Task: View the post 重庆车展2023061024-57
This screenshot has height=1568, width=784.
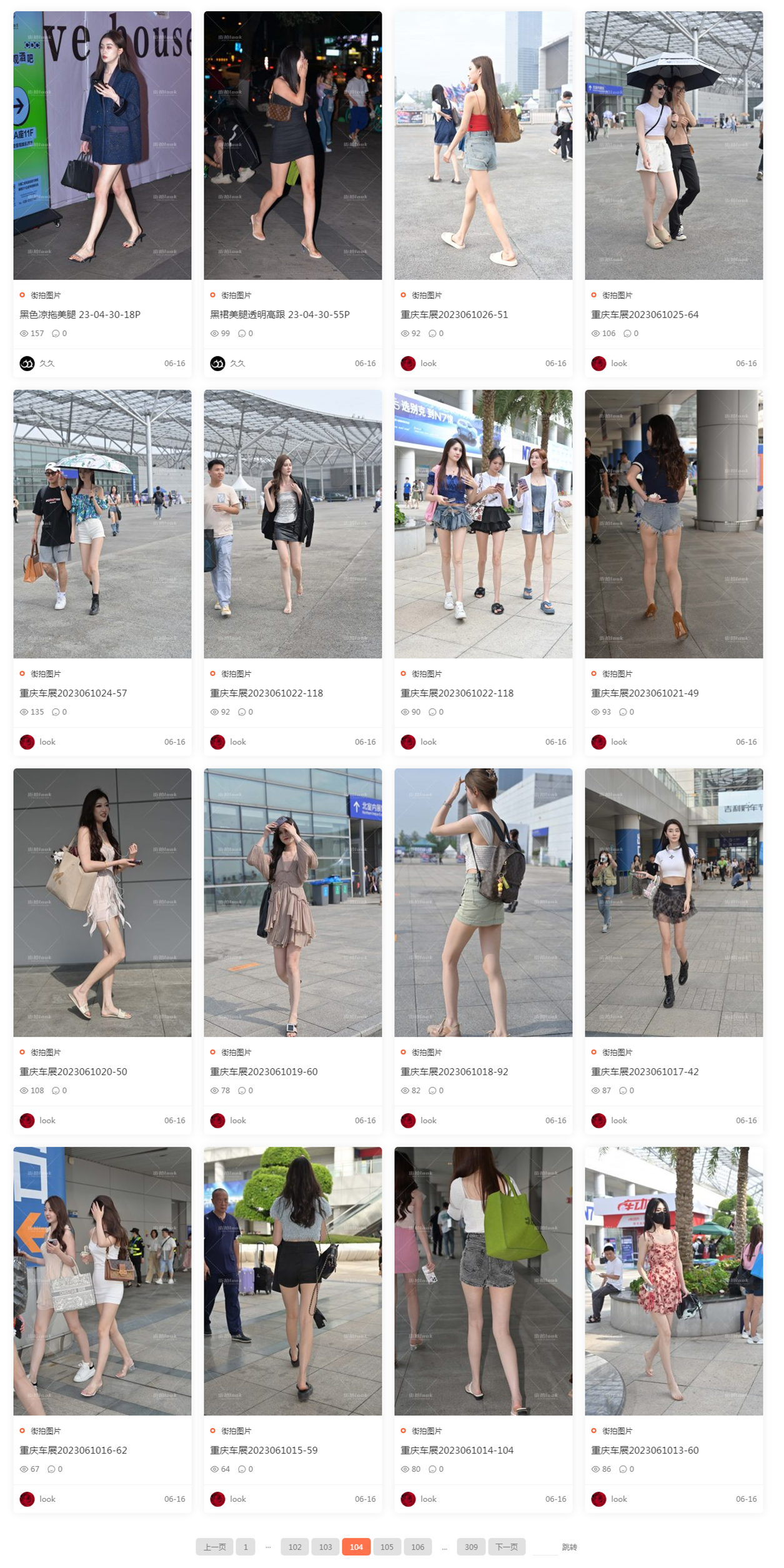Action: 73,693
